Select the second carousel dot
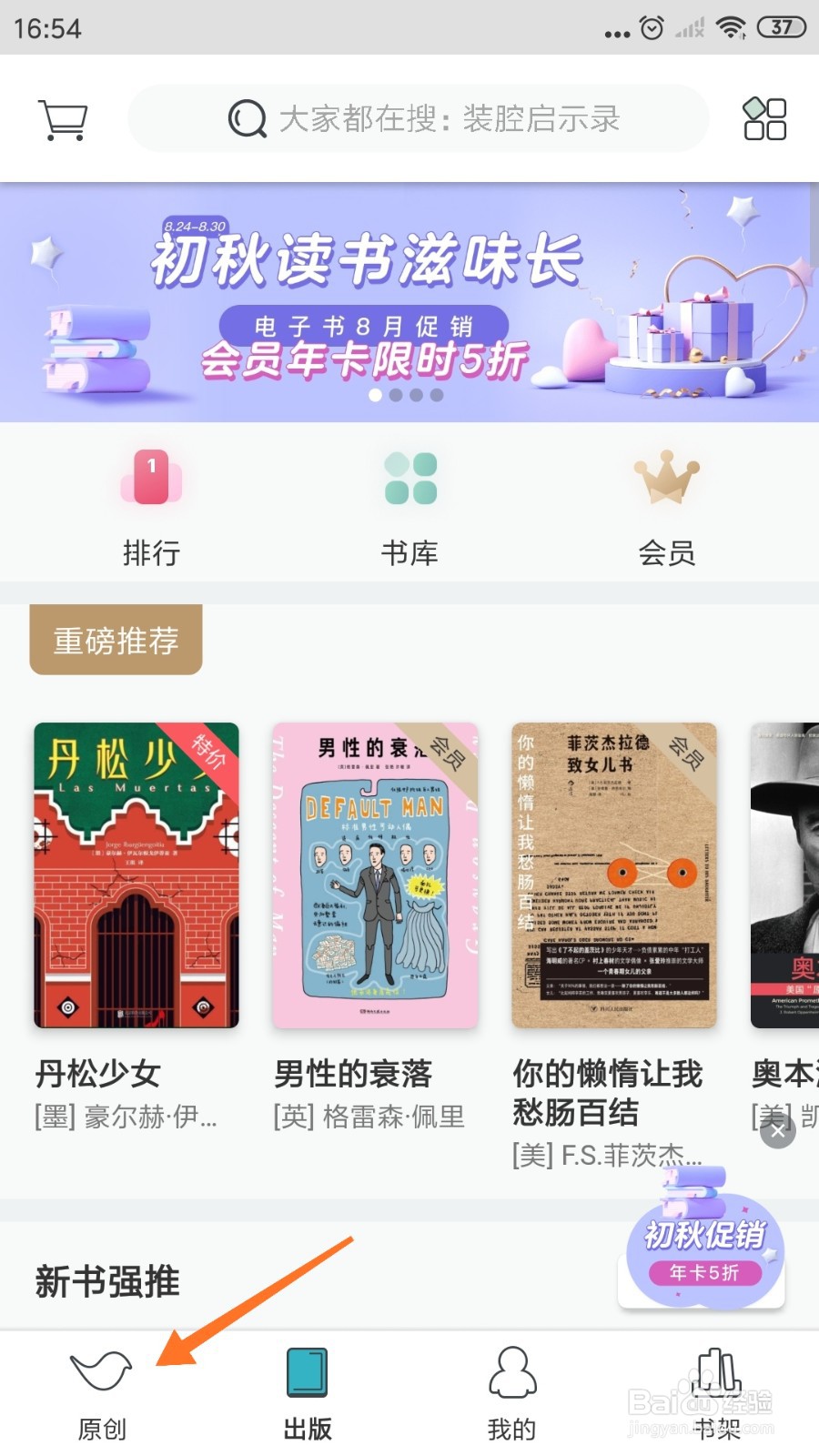The width and height of the screenshot is (819, 1456). [395, 395]
